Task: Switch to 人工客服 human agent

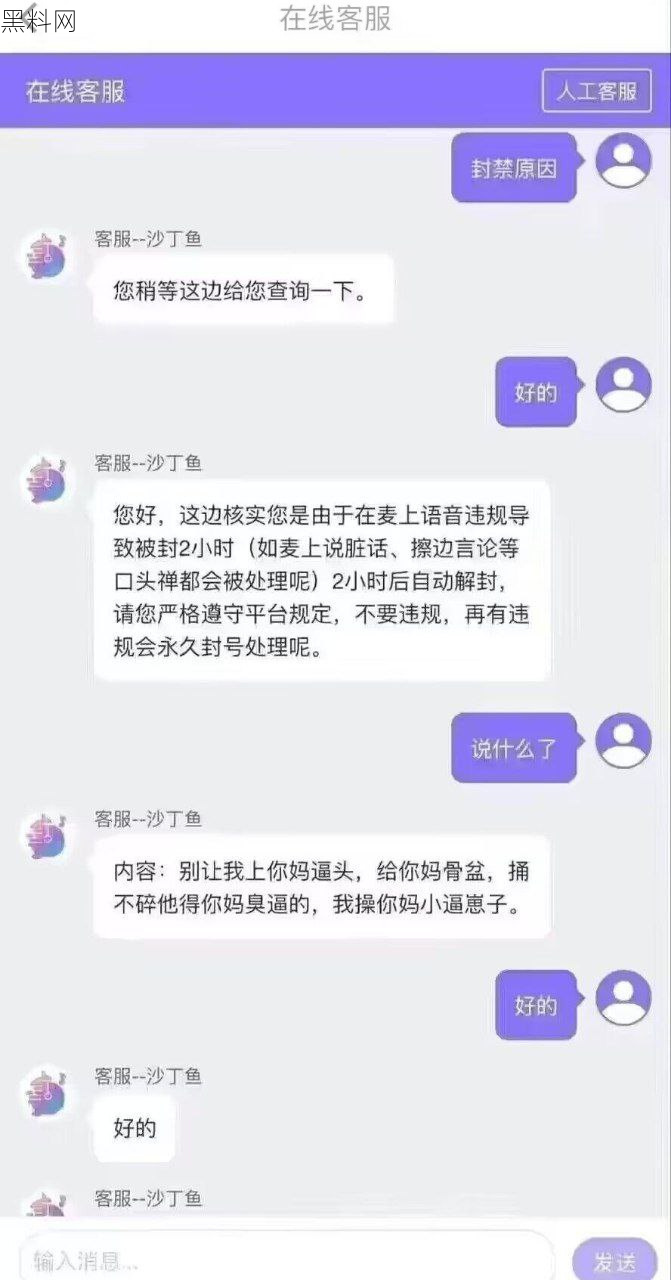Action: click(x=597, y=91)
